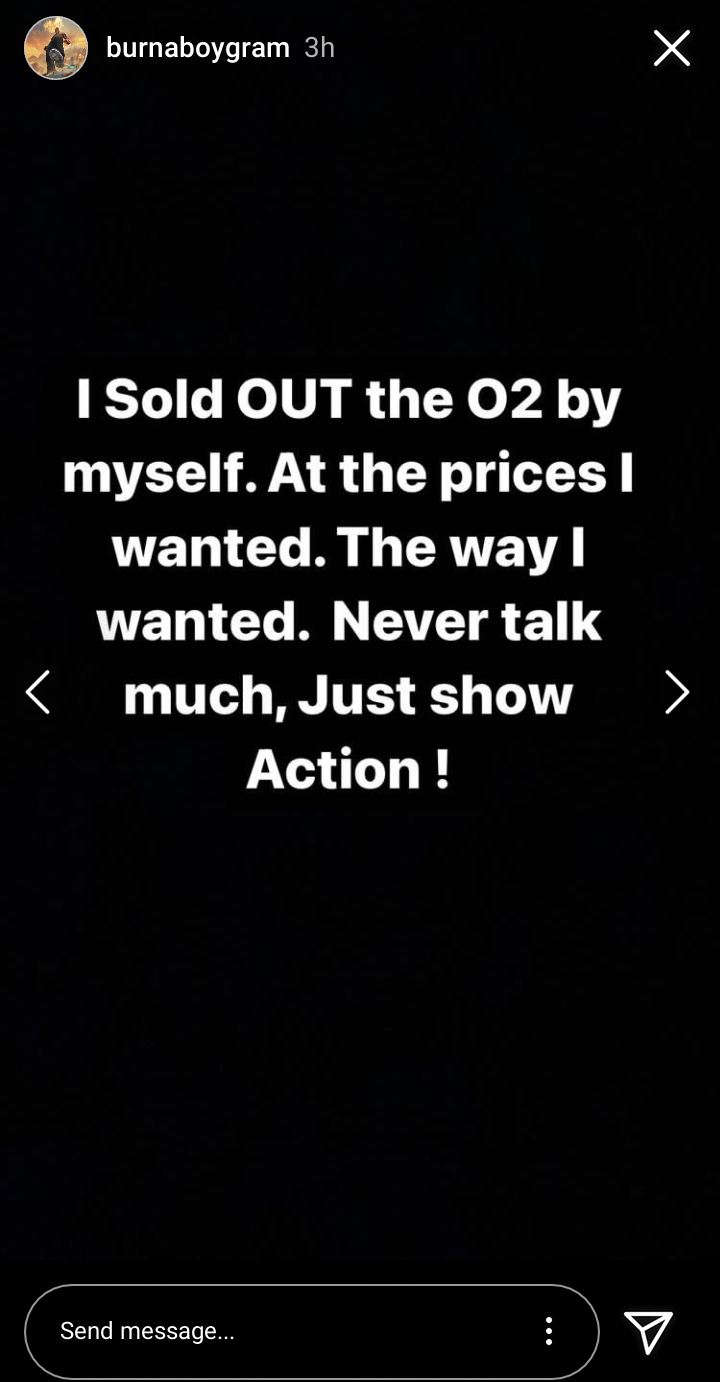Tap the Send message field
The image size is (720, 1382).
click(x=280, y=1331)
